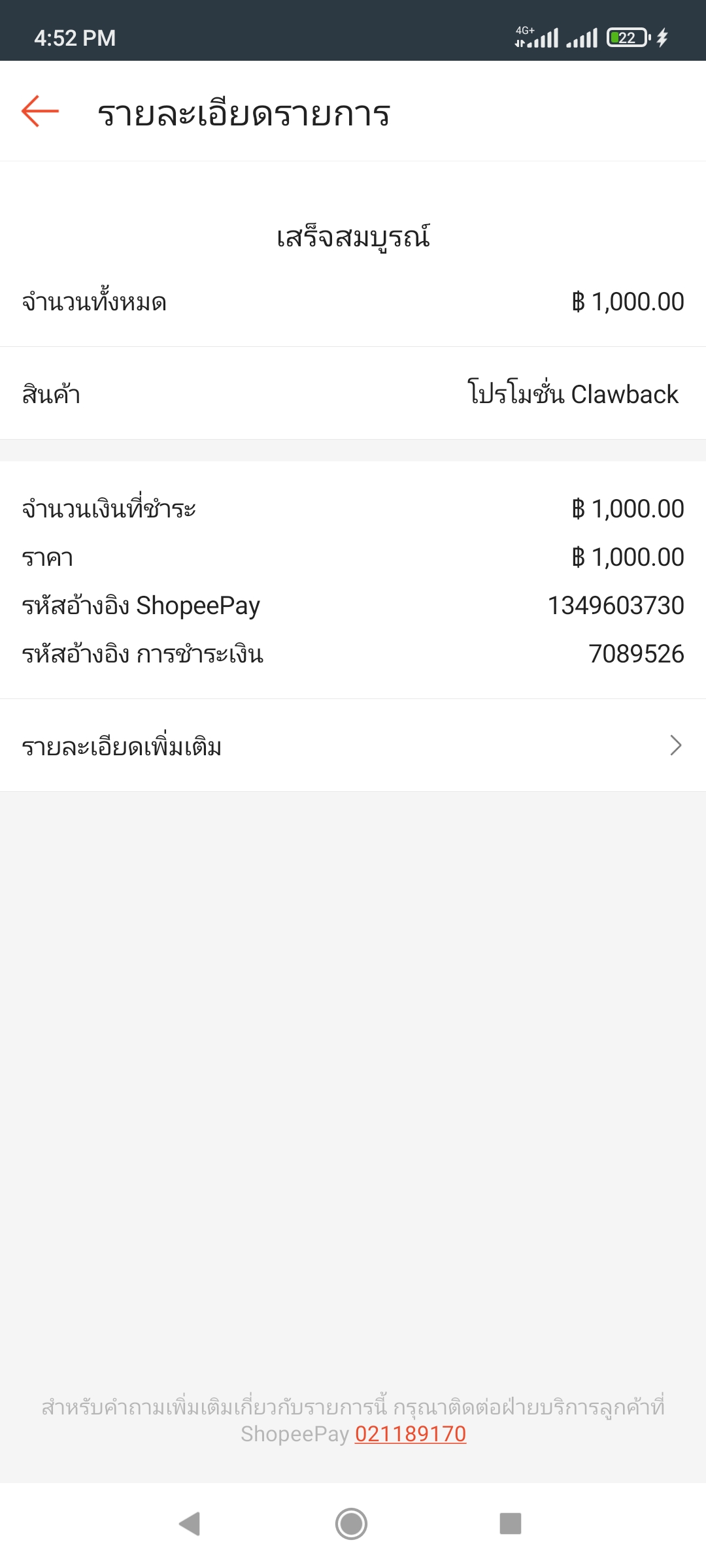
Task: Call ShopeePay support number 021189170
Action: 411,1434
